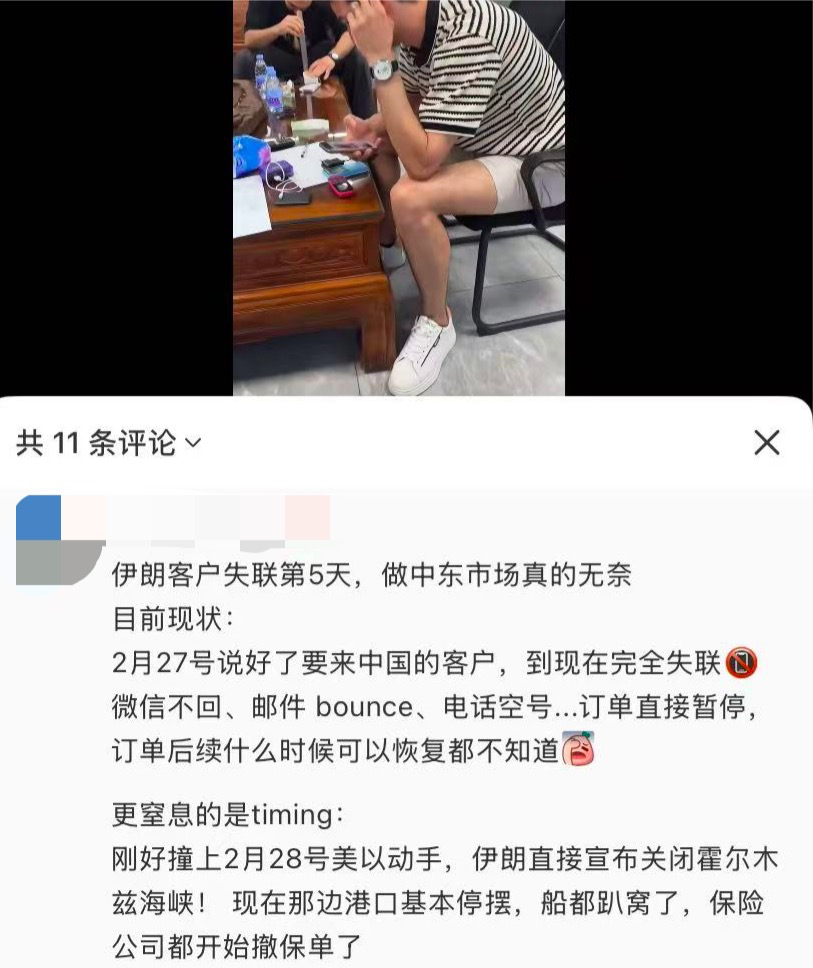Close the comments panel
Image resolution: width=813 pixels, height=968 pixels.
click(766, 443)
